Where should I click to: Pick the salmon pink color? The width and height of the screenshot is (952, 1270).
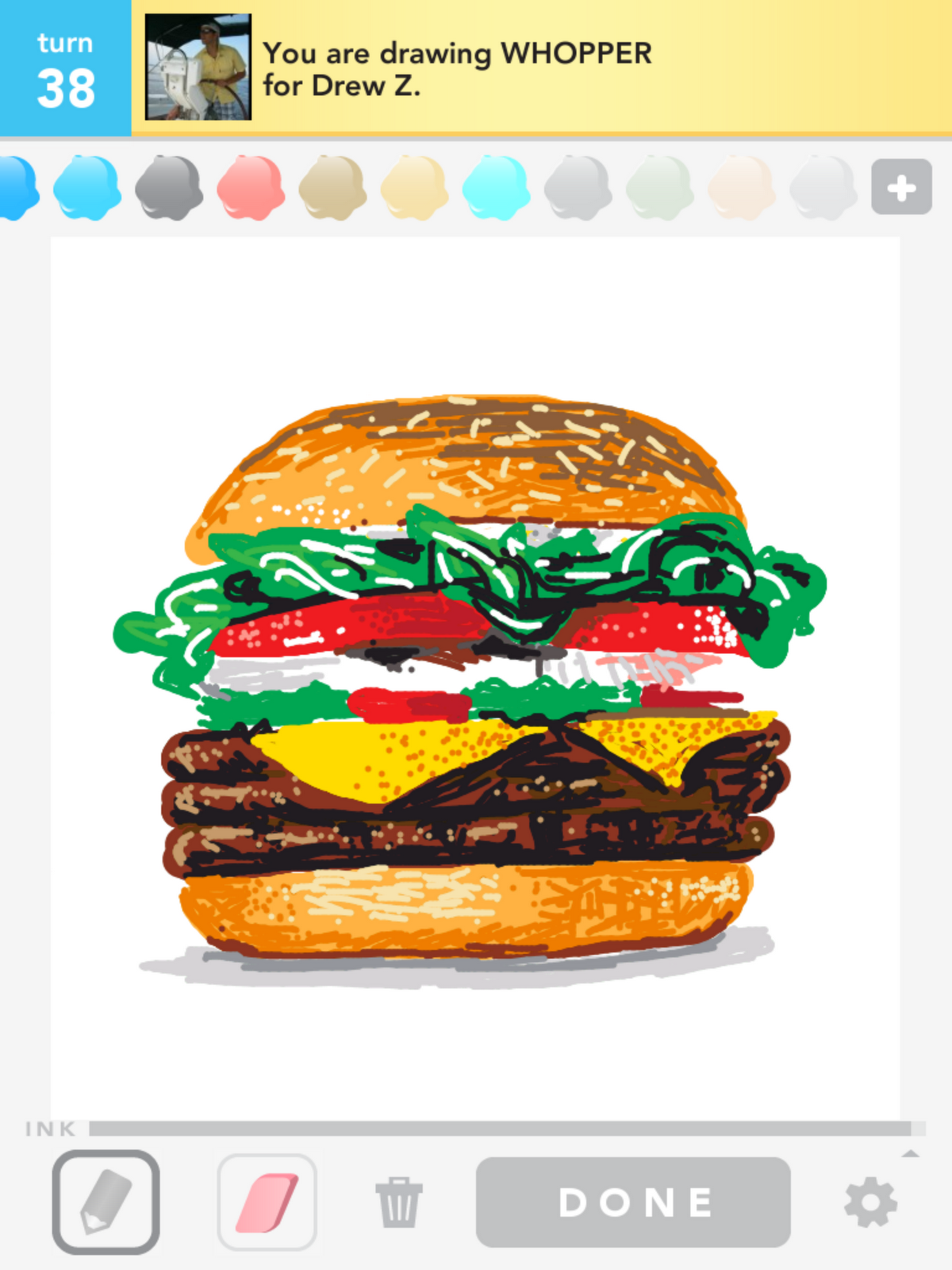coord(251,187)
